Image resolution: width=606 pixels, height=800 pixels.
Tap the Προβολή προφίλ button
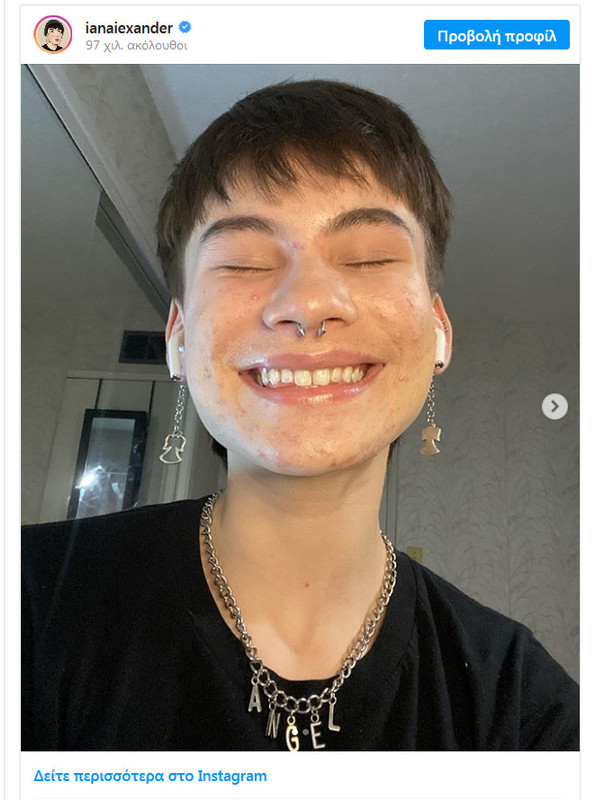(x=496, y=36)
